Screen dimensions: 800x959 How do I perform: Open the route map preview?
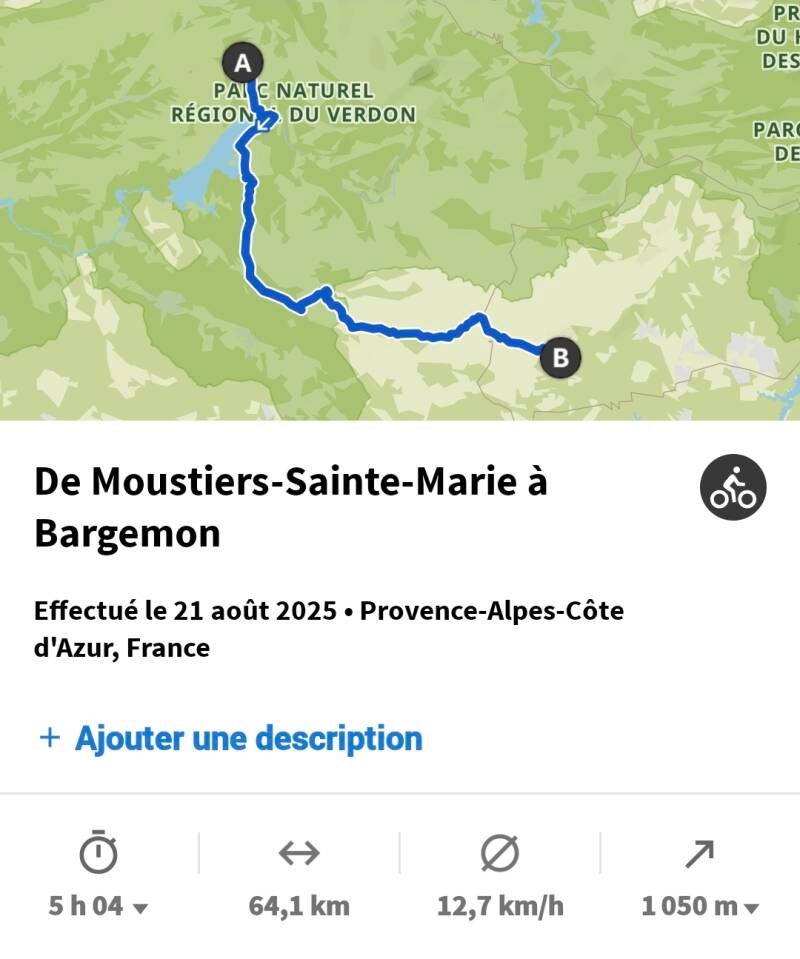(x=400, y=210)
